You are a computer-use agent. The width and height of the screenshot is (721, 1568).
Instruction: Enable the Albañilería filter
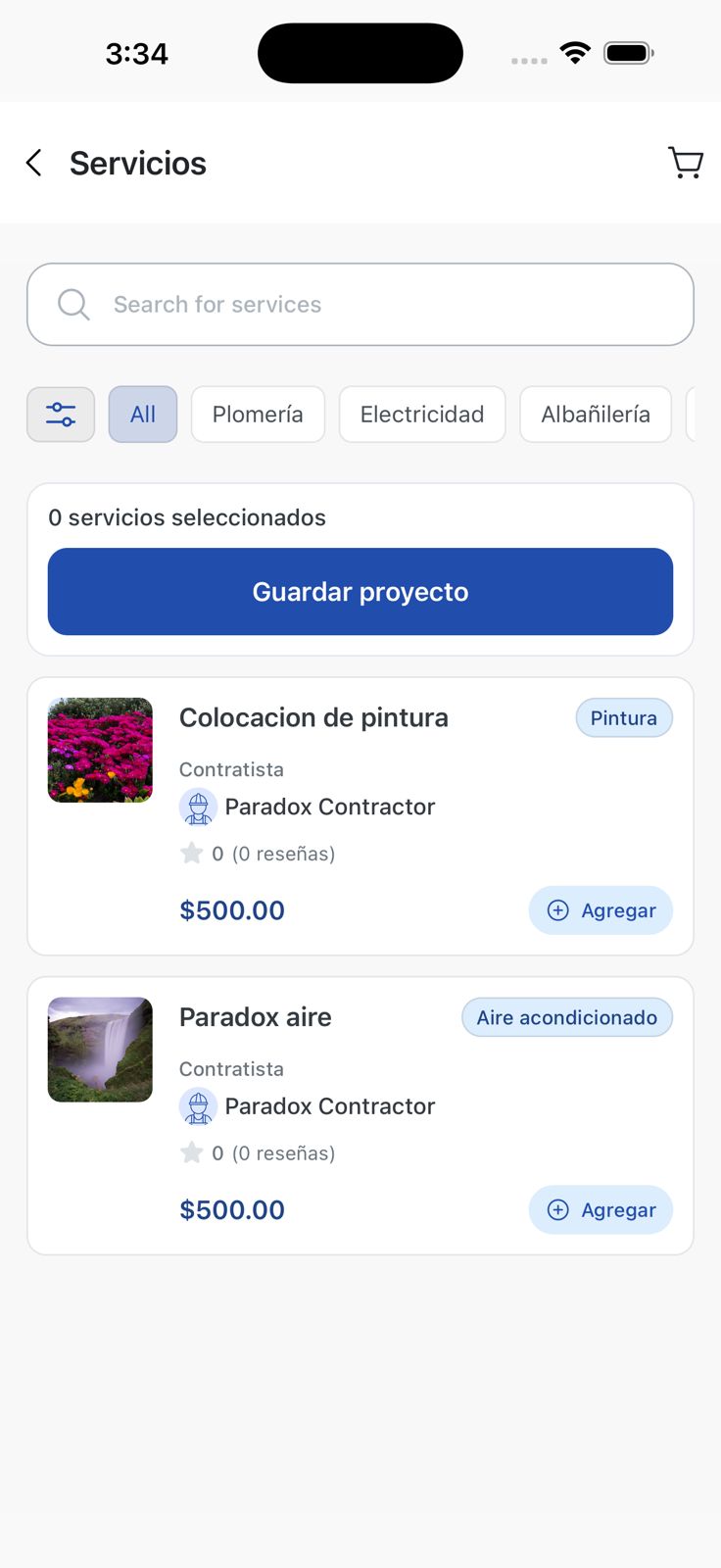pos(595,414)
